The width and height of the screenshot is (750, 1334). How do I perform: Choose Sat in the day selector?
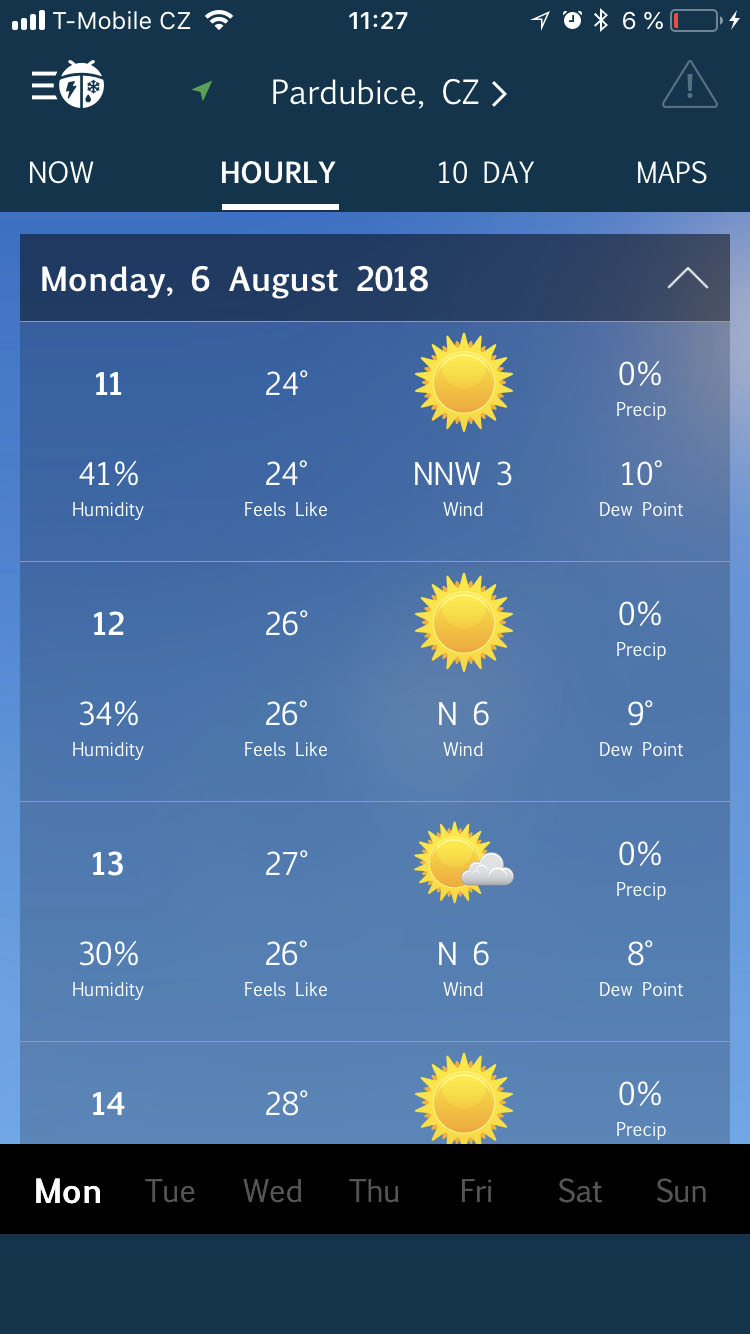click(580, 1191)
